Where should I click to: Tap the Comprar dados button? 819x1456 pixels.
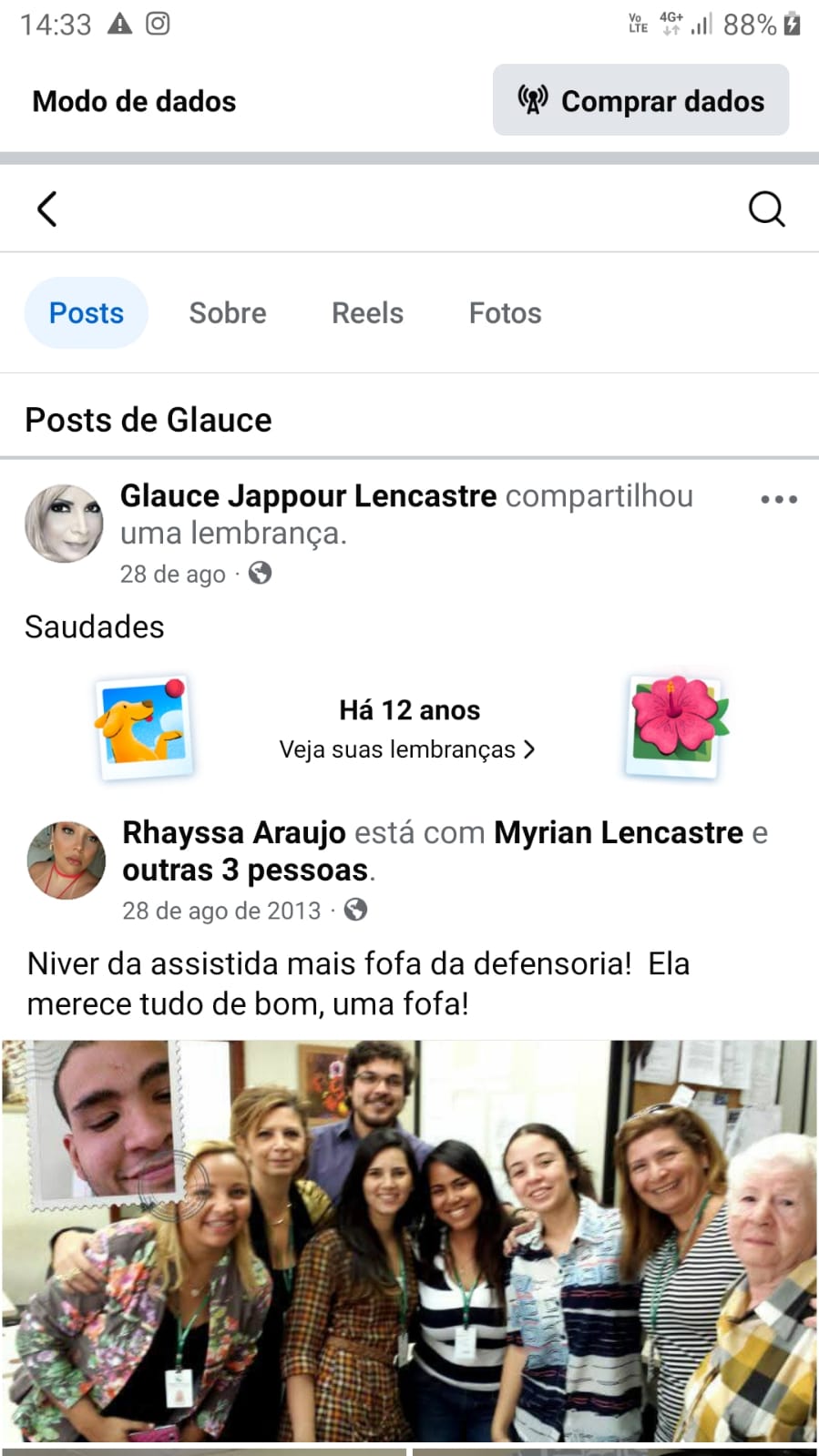[640, 100]
